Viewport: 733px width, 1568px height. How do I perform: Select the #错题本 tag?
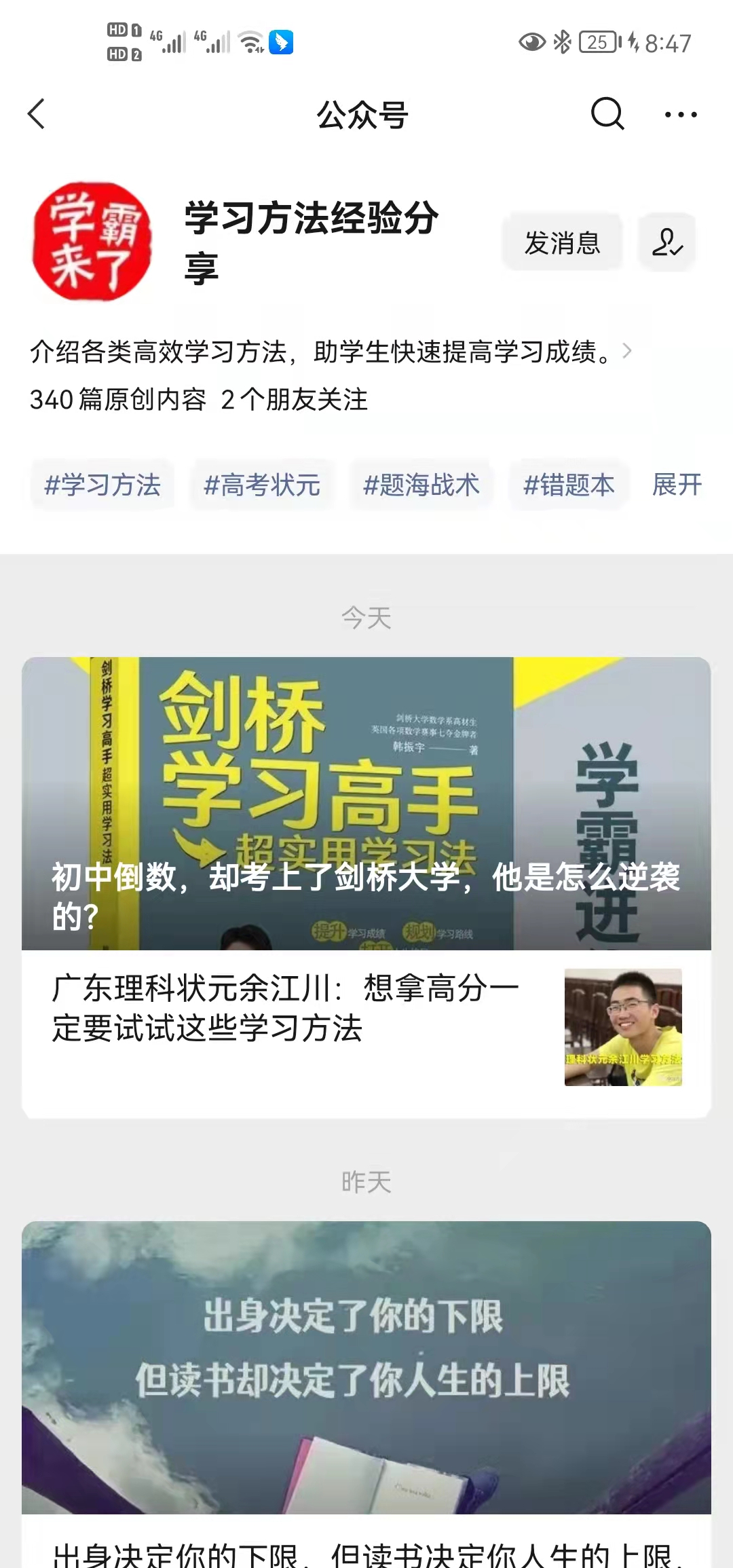tap(569, 485)
